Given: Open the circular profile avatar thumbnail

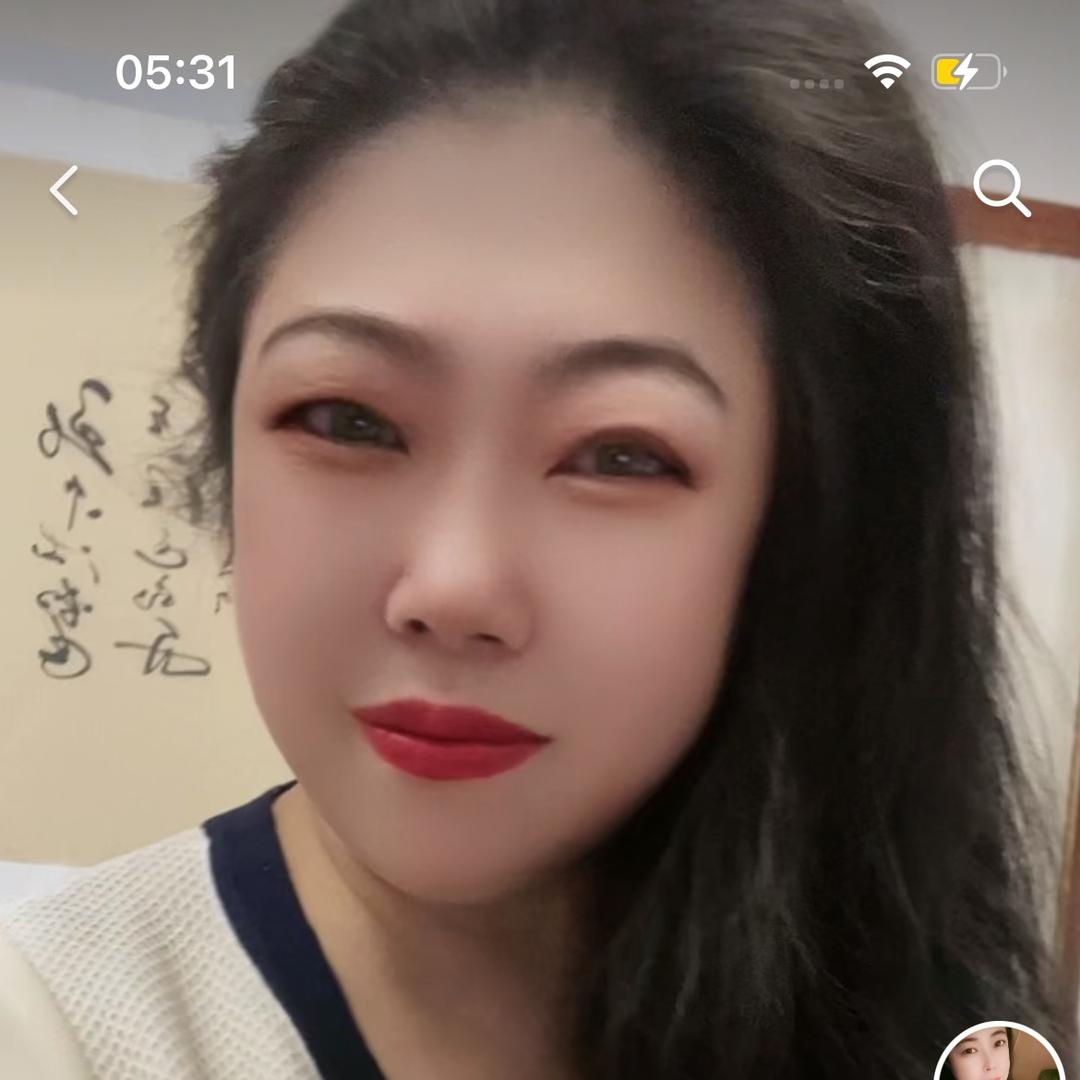Looking at the screenshot, I should pos(998,1056).
